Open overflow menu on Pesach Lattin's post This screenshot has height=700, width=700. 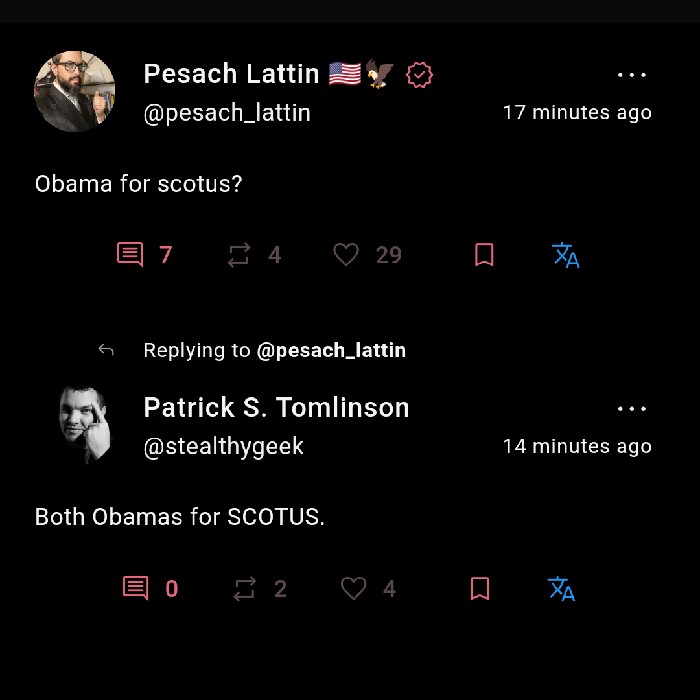click(x=632, y=75)
